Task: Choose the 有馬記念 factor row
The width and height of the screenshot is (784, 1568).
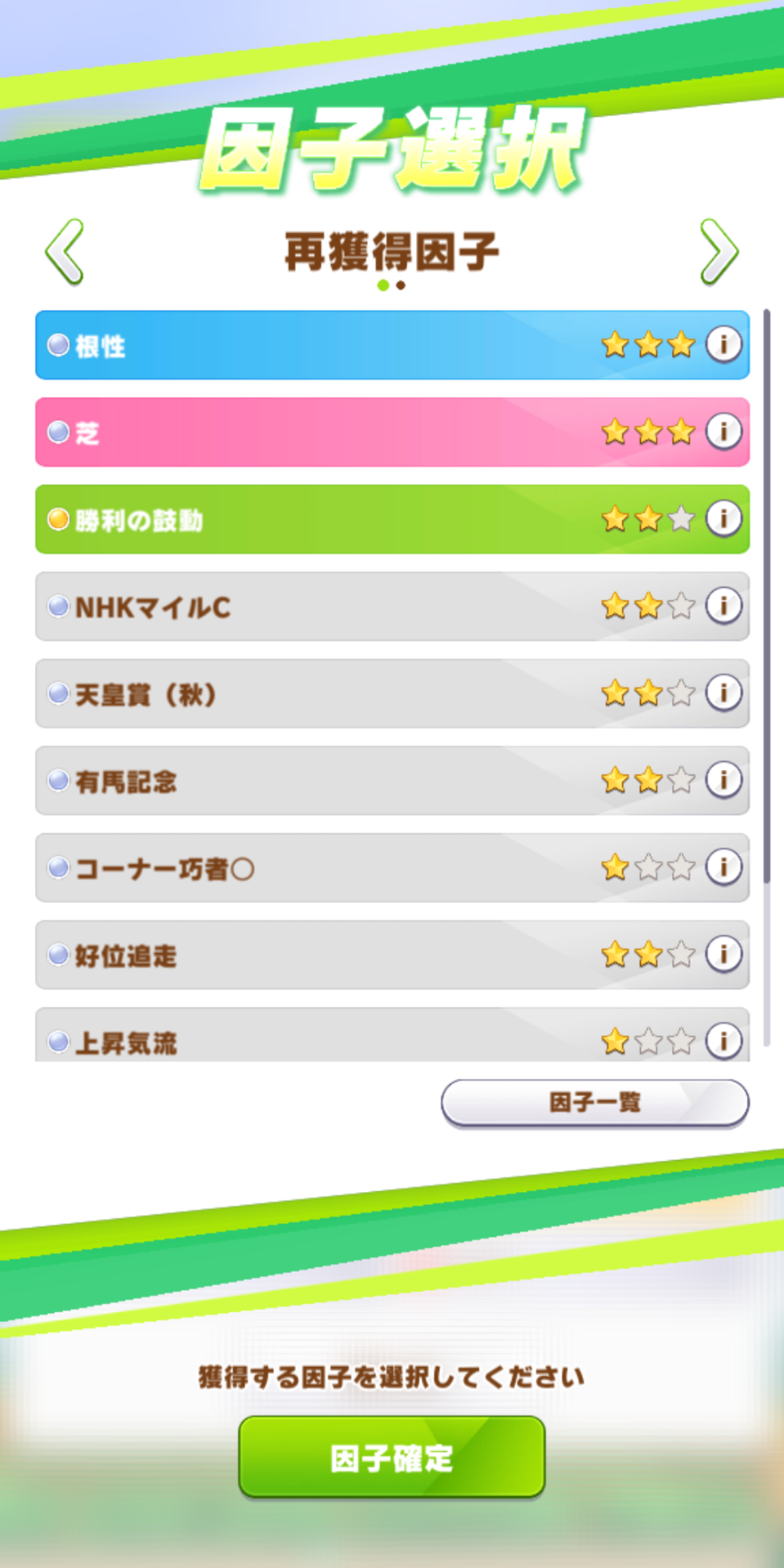Action: 392,781
